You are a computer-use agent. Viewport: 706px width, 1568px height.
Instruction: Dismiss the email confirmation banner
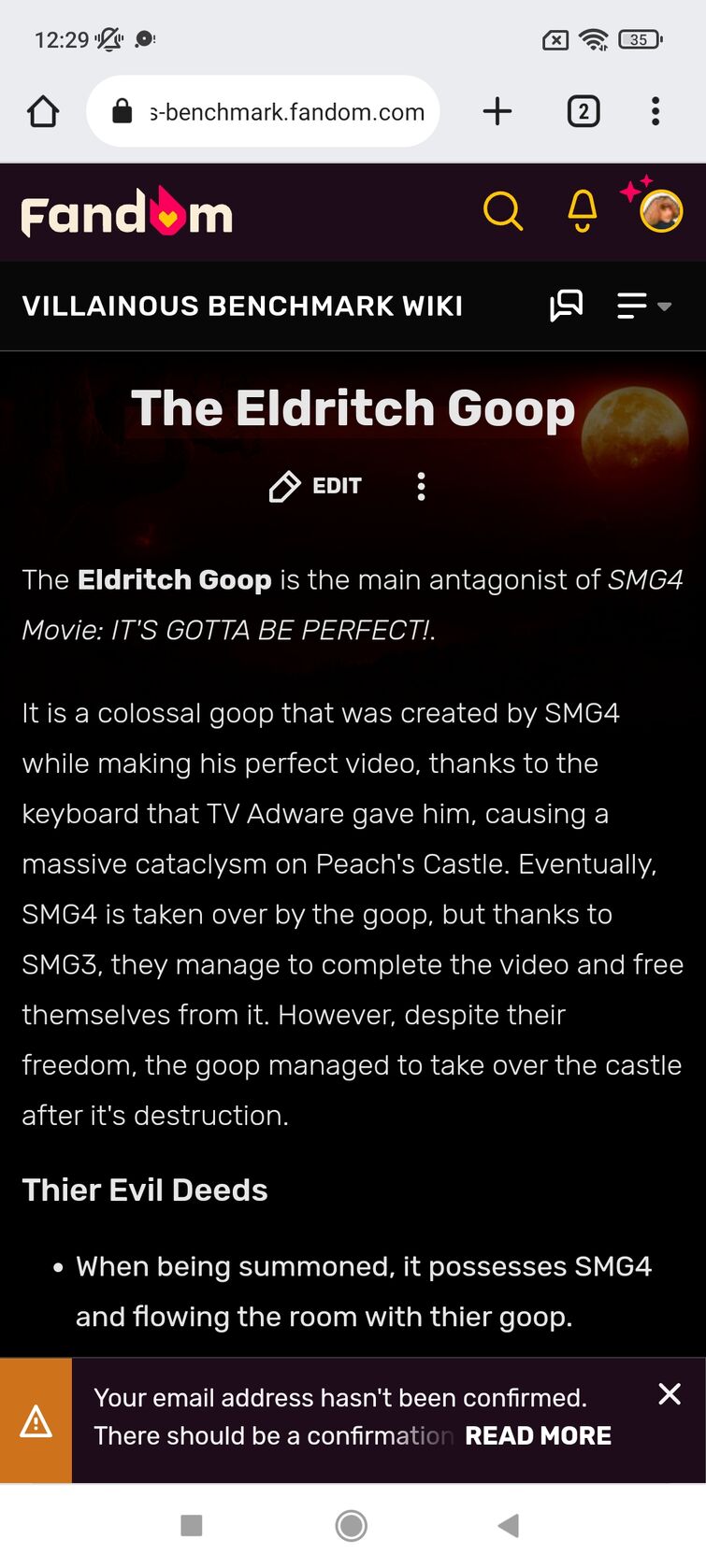click(670, 1393)
